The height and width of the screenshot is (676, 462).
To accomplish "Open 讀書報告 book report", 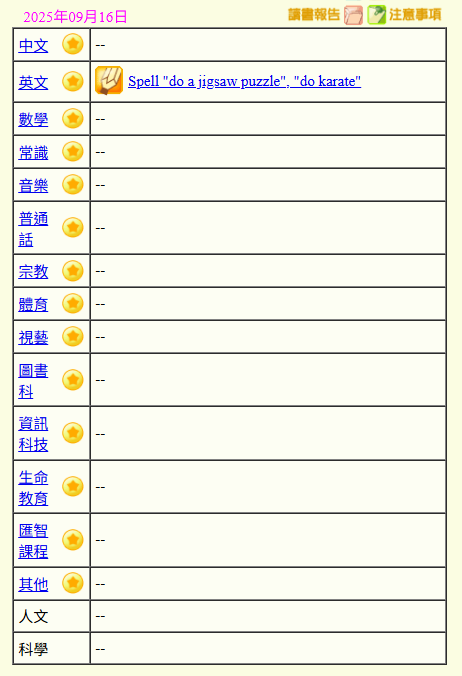I will point(325,15).
